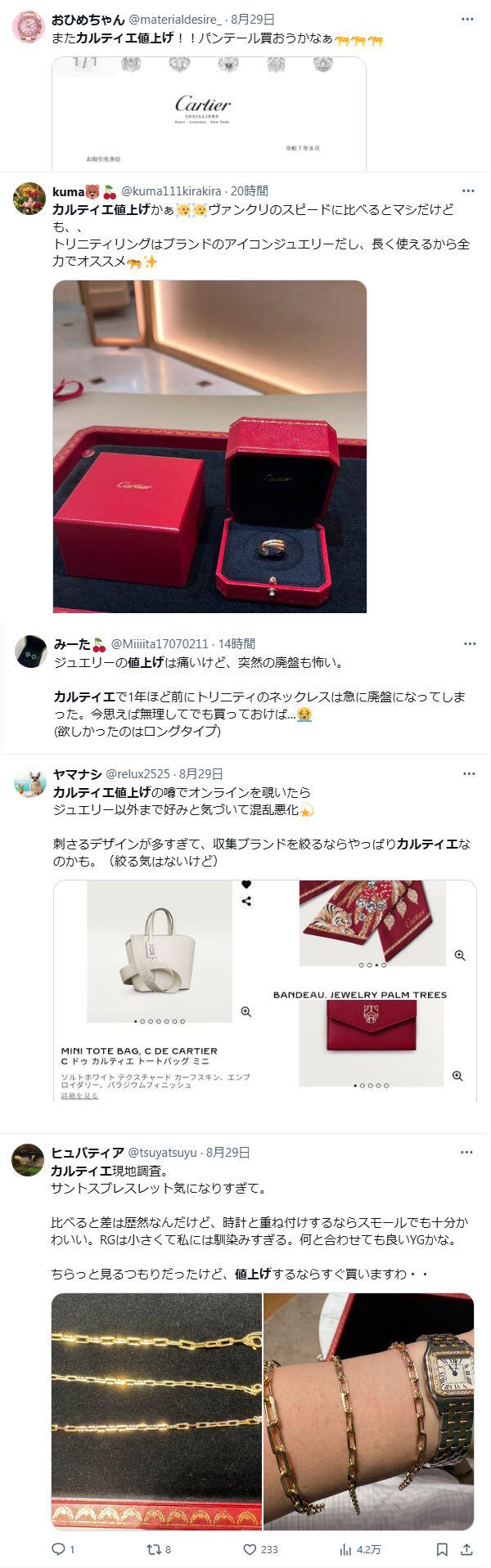Open overflow menu on ヒュパティア's post
The height and width of the screenshot is (1568, 491).
(466, 1153)
